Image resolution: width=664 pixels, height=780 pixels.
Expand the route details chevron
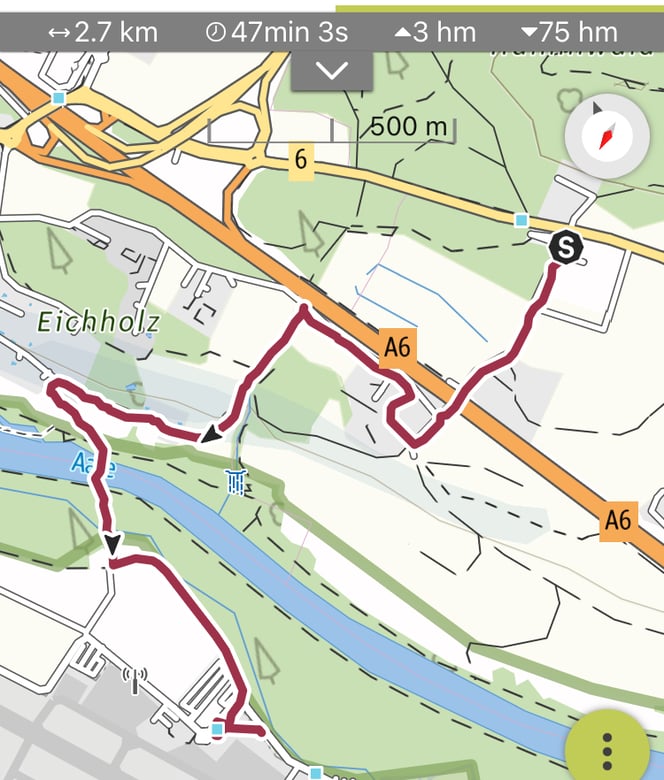click(x=331, y=70)
